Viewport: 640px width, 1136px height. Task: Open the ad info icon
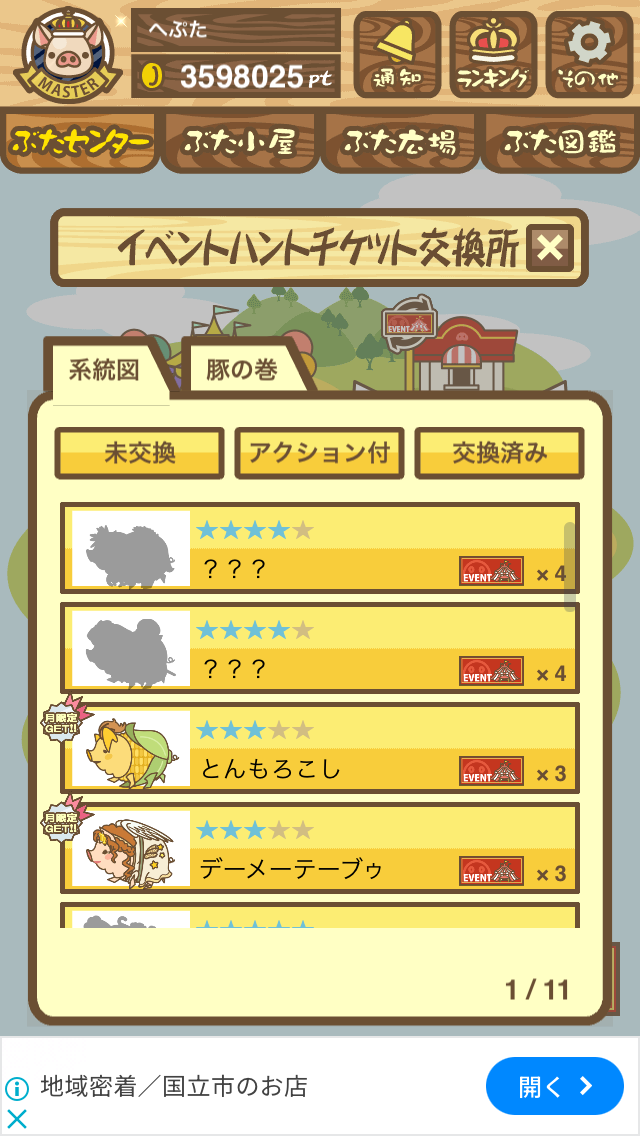pos(16,1088)
